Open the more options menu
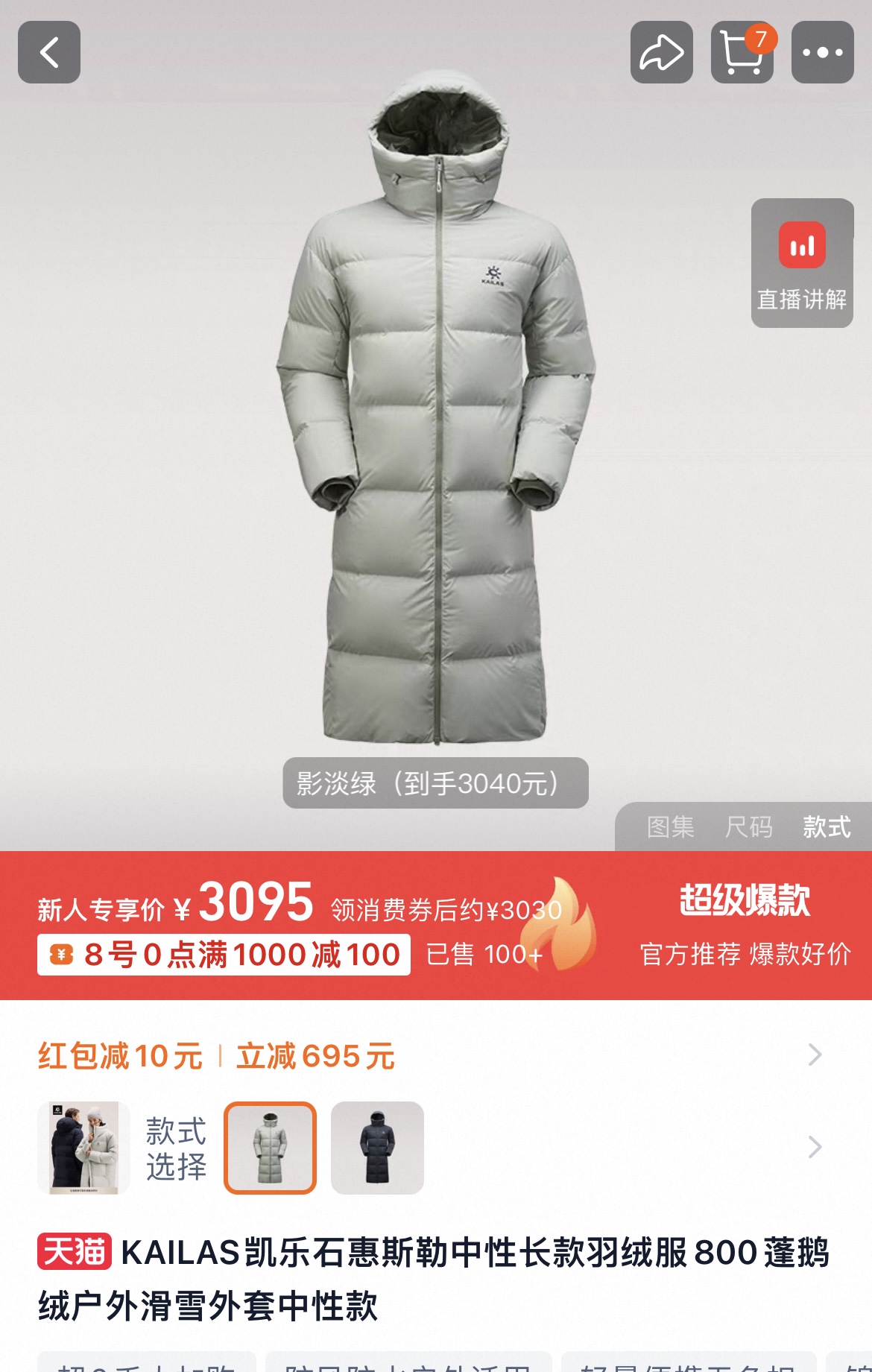This screenshot has width=872, height=1372. pos(822,52)
